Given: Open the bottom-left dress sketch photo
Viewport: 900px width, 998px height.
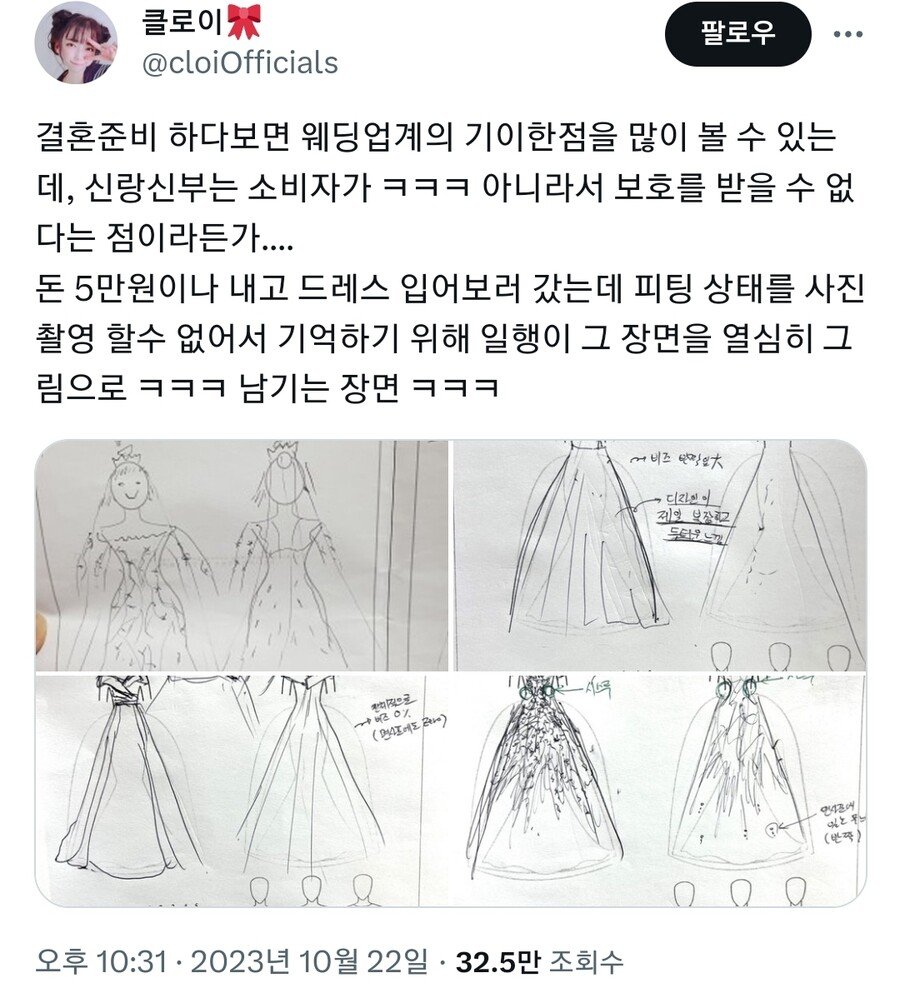Looking at the screenshot, I should click(x=242, y=790).
